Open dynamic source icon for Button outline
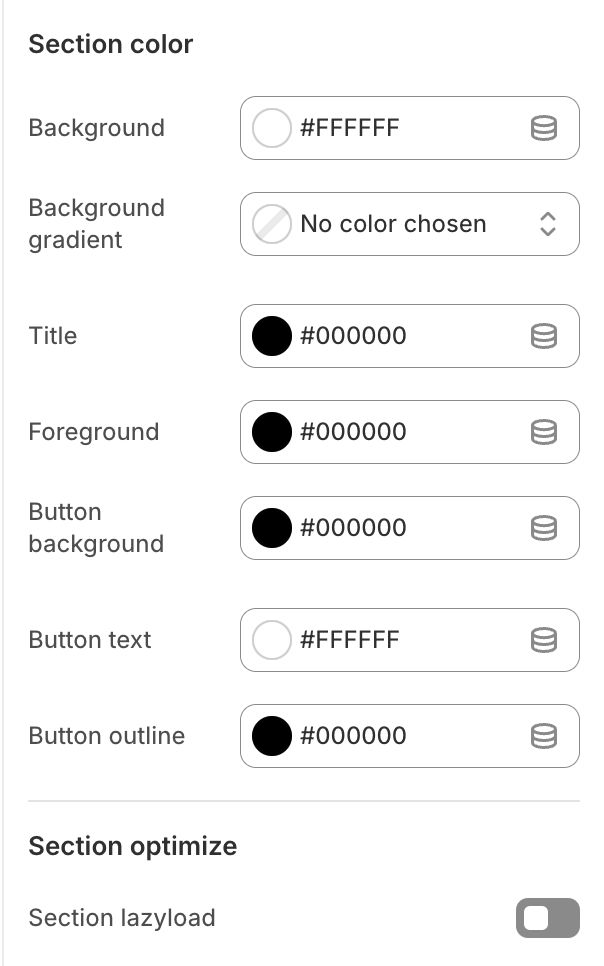Viewport: 604px width, 966px height. point(543,736)
